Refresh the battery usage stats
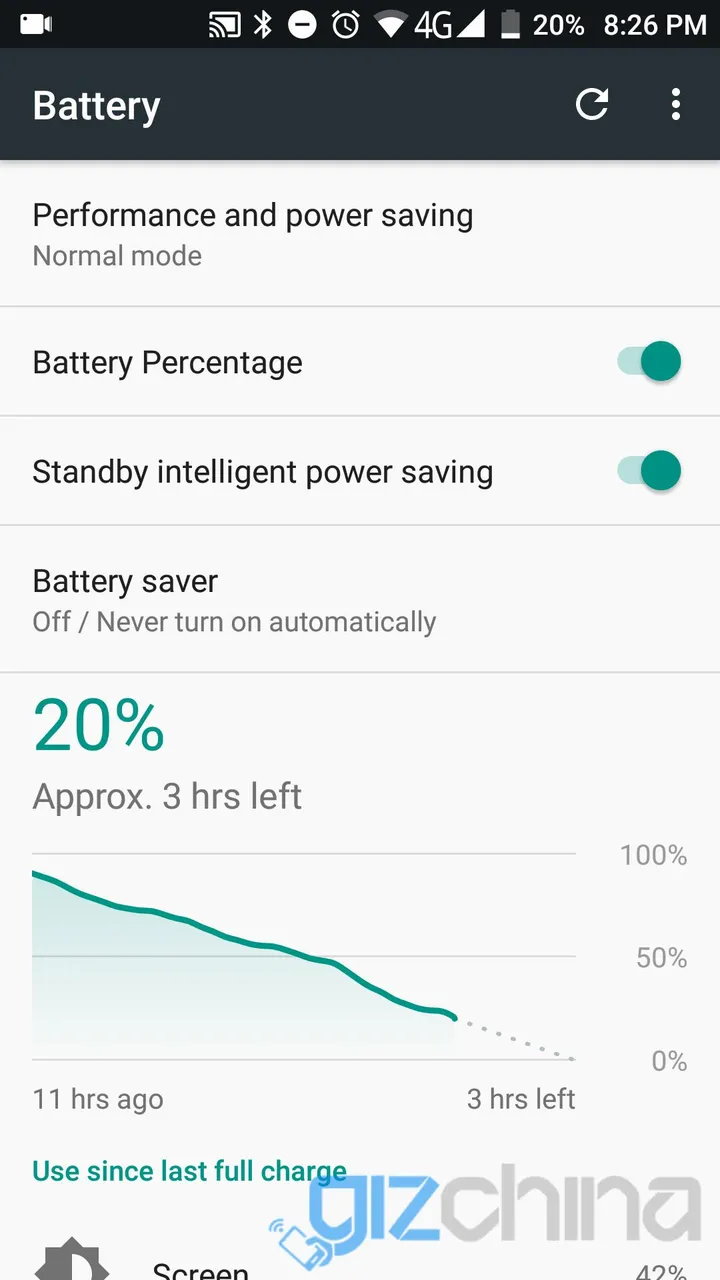Screen dimensions: 720x1280 pyautogui.click(x=592, y=104)
